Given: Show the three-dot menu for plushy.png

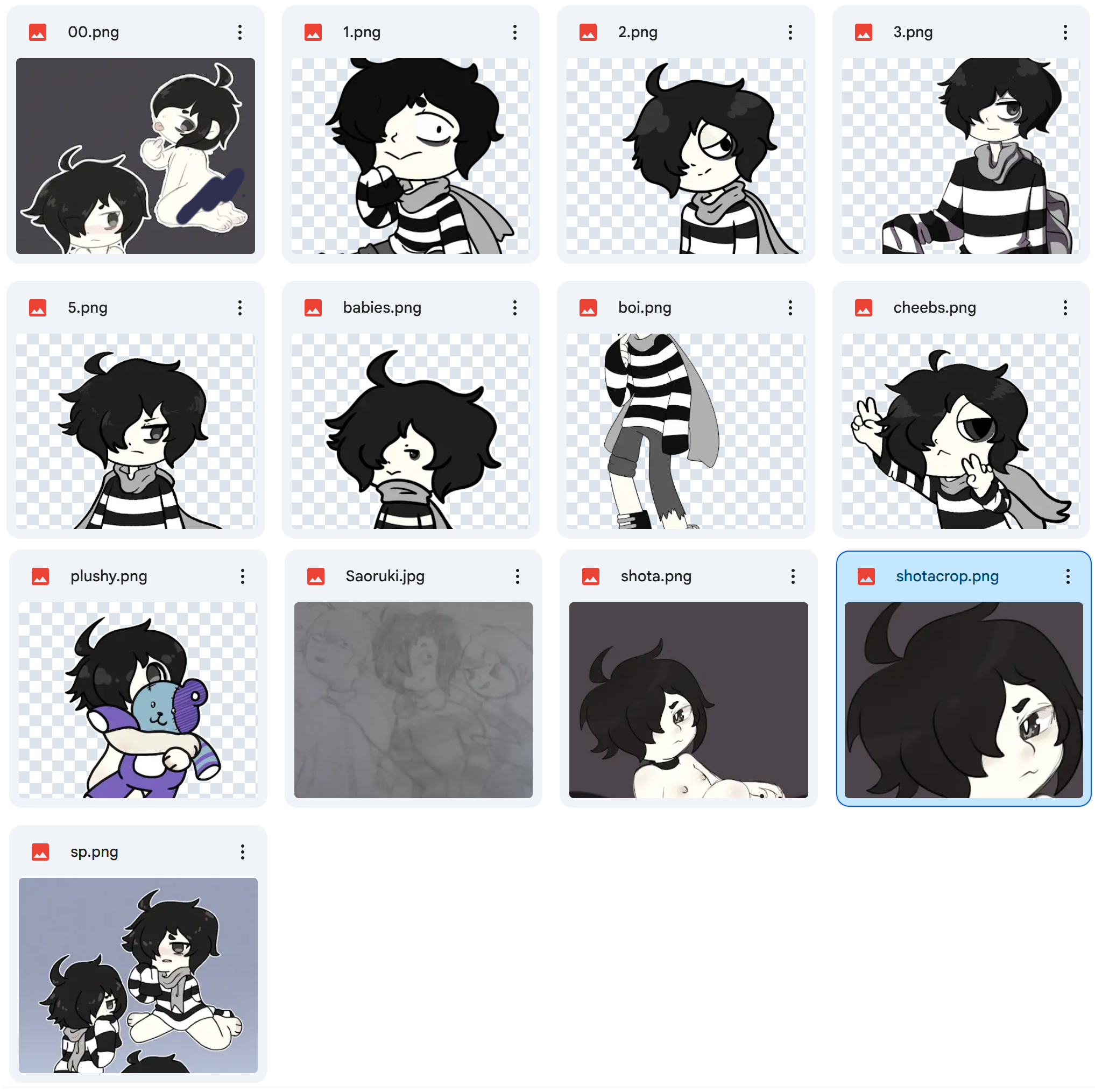Looking at the screenshot, I should (x=243, y=576).
